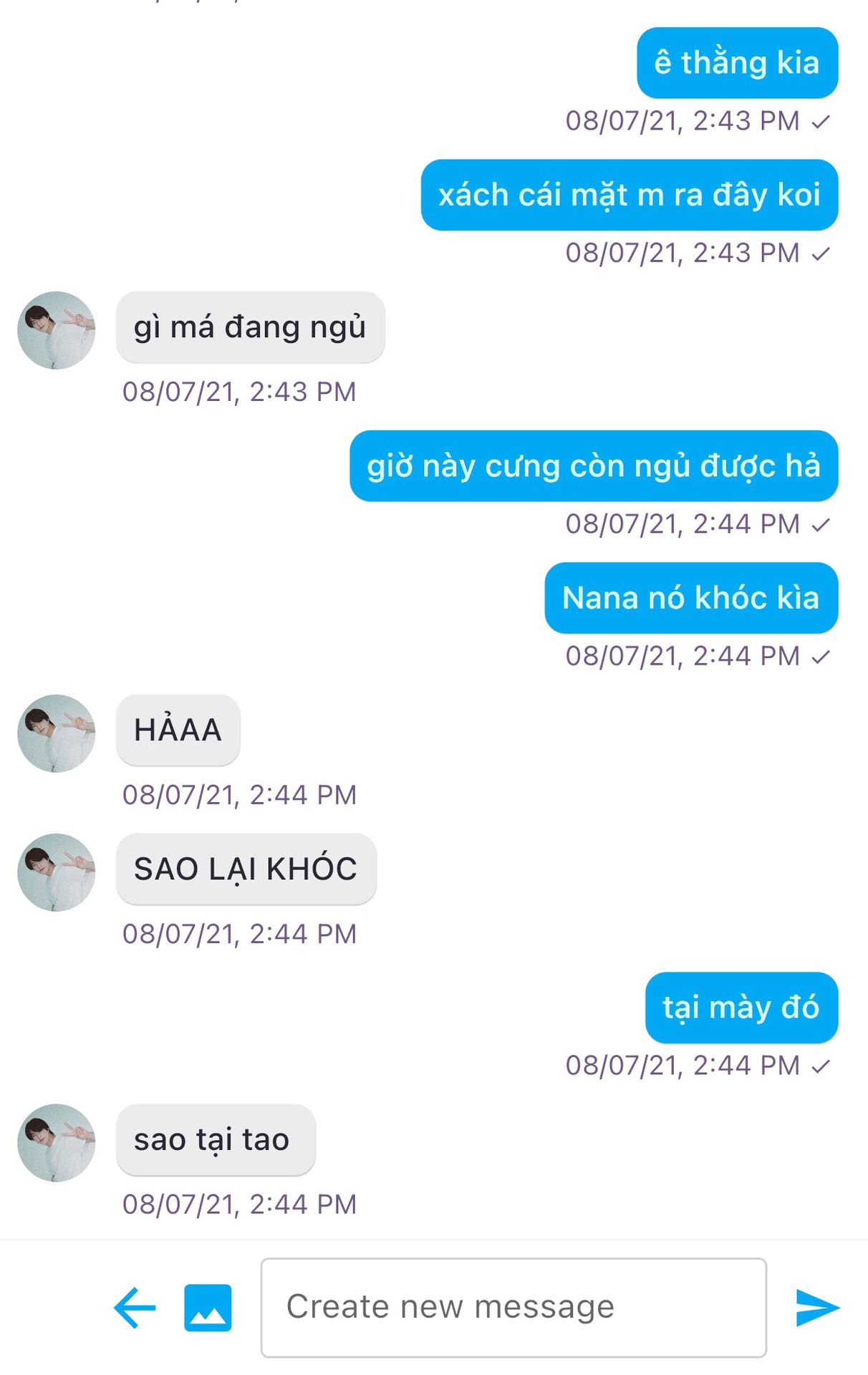The image size is (868, 1375).
Task: Open avatar beside 'sao tại tao' message
Action: (x=57, y=1143)
